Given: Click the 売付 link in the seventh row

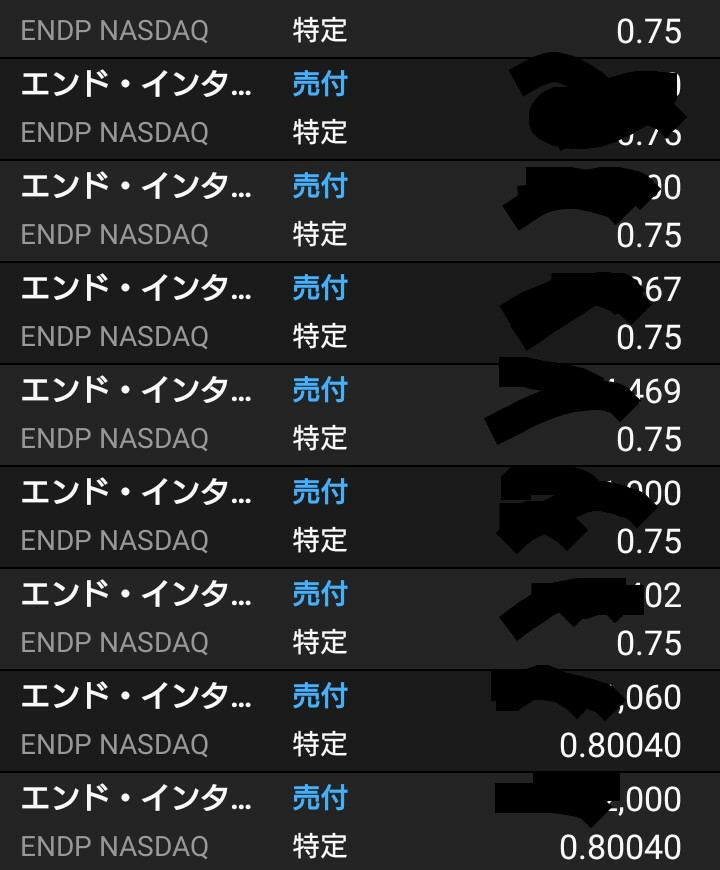Looking at the screenshot, I should 319,695.
